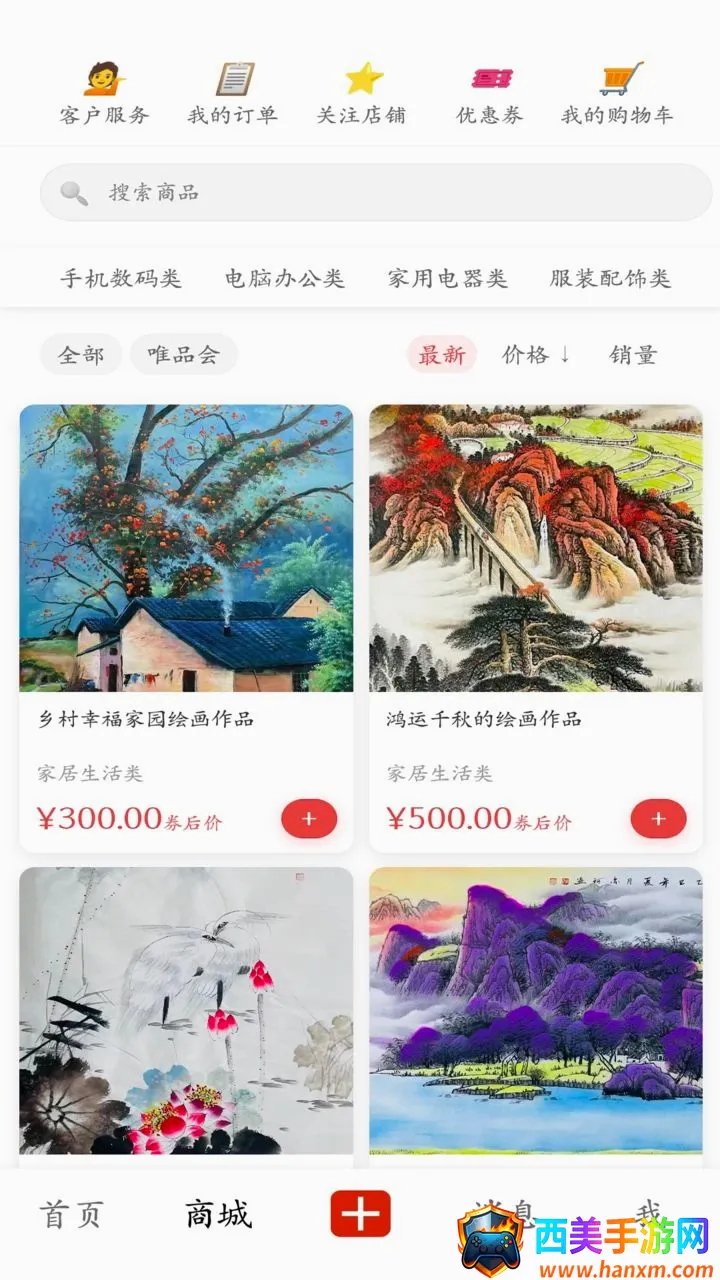Viewport: 720px width, 1280px height.
Task: Select the 服装配饰类 category
Action: click(610, 278)
